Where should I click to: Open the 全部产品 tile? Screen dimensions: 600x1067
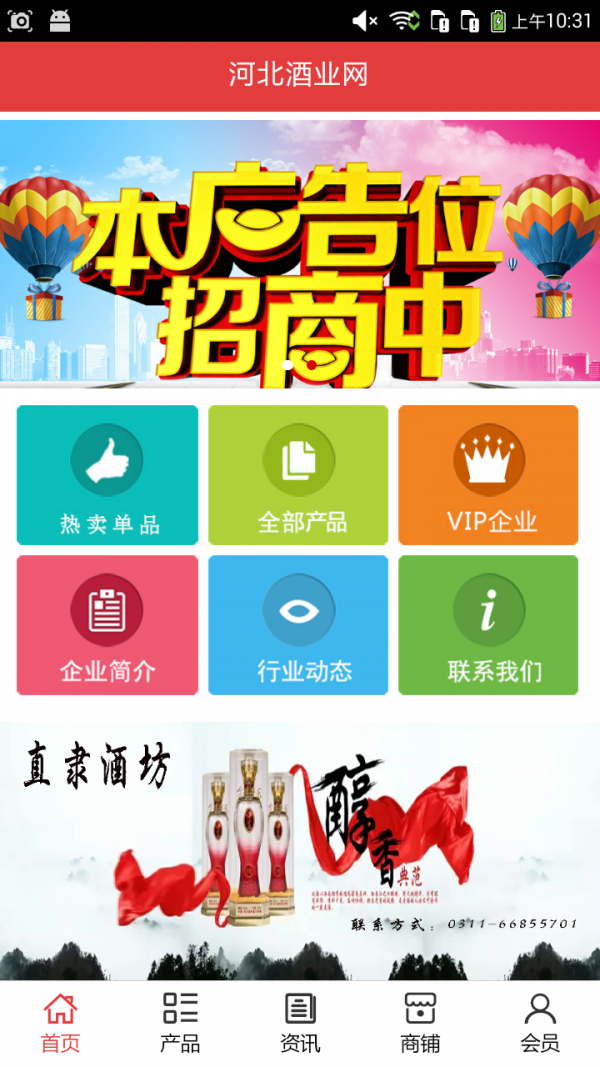(x=298, y=475)
